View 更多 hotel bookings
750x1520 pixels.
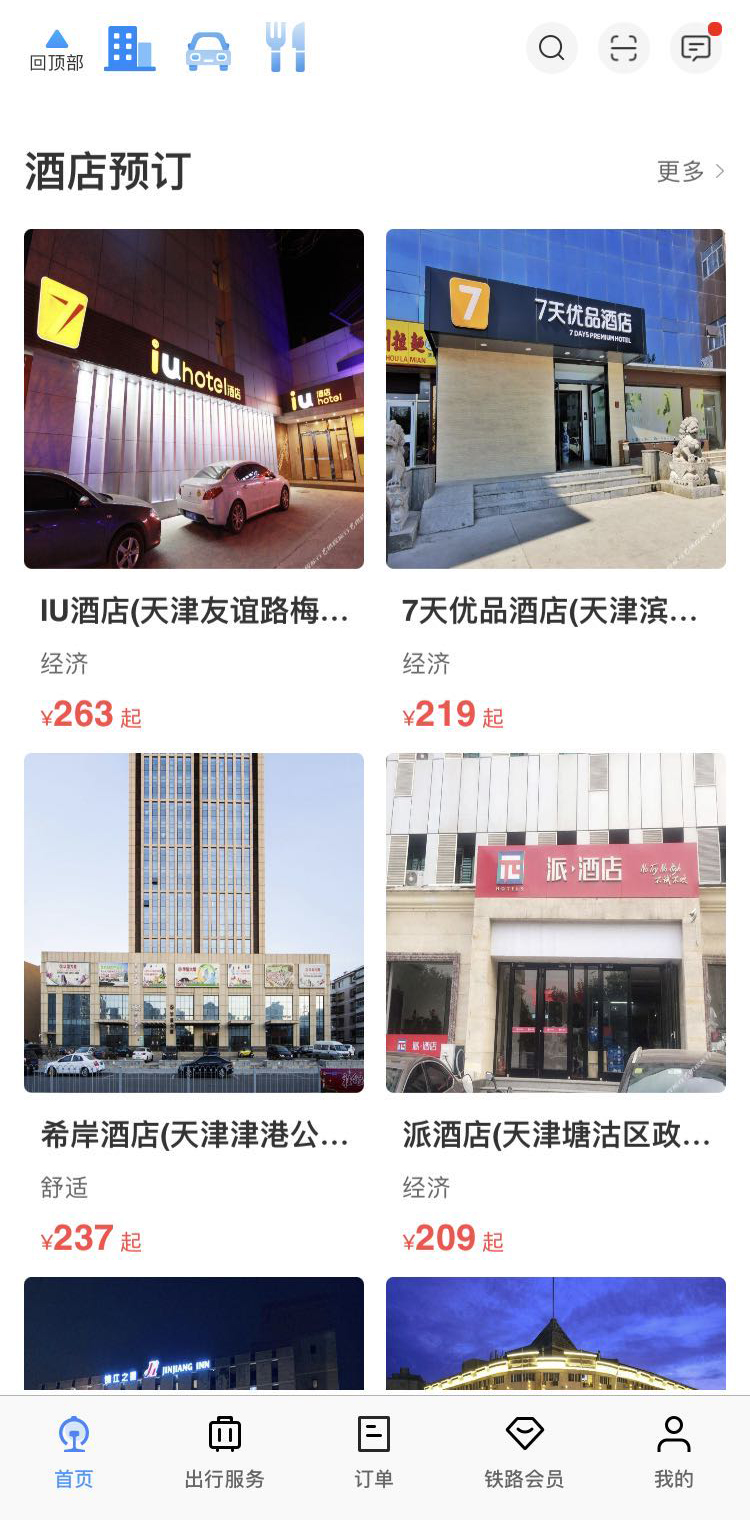690,172
